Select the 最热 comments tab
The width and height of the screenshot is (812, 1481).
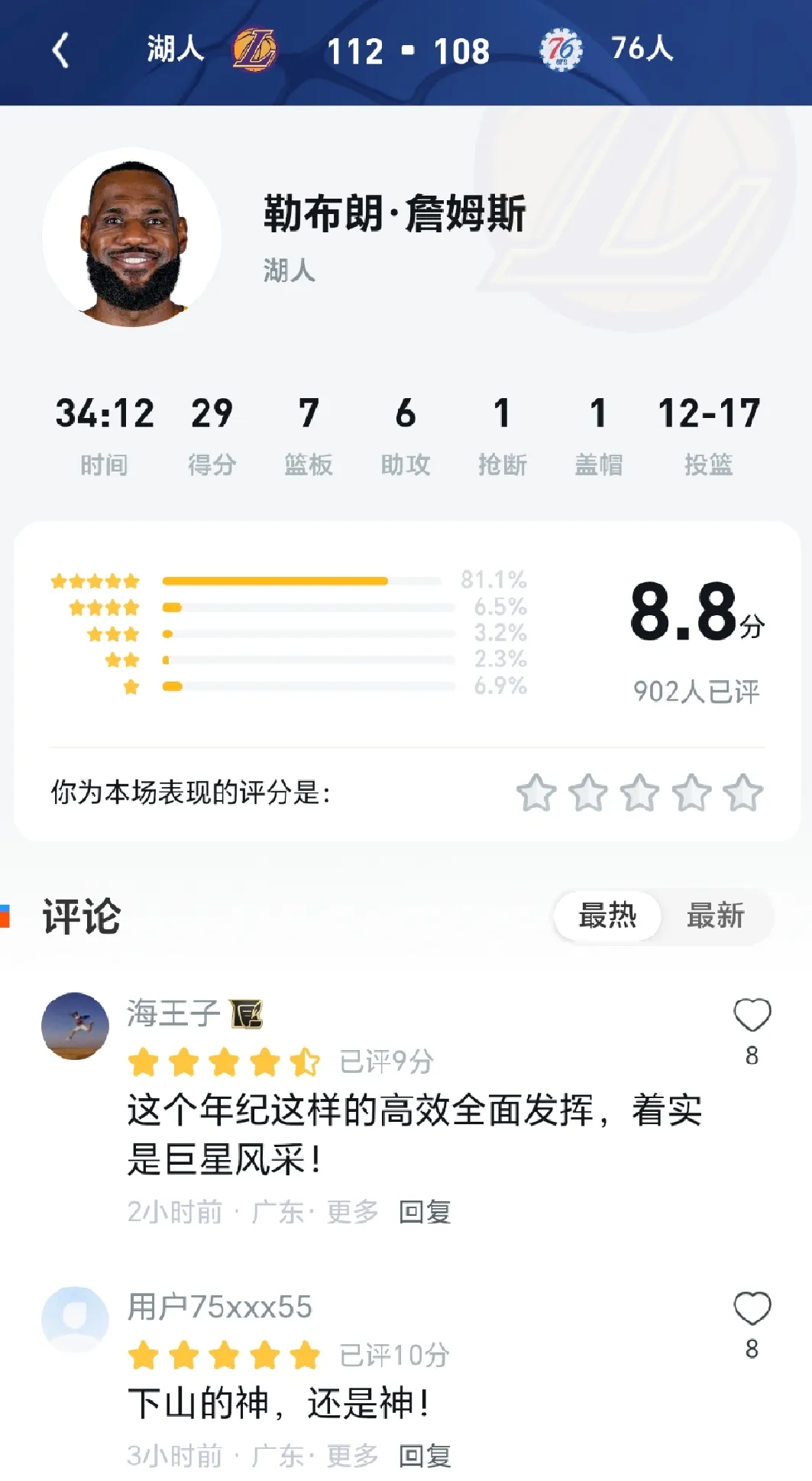(607, 915)
